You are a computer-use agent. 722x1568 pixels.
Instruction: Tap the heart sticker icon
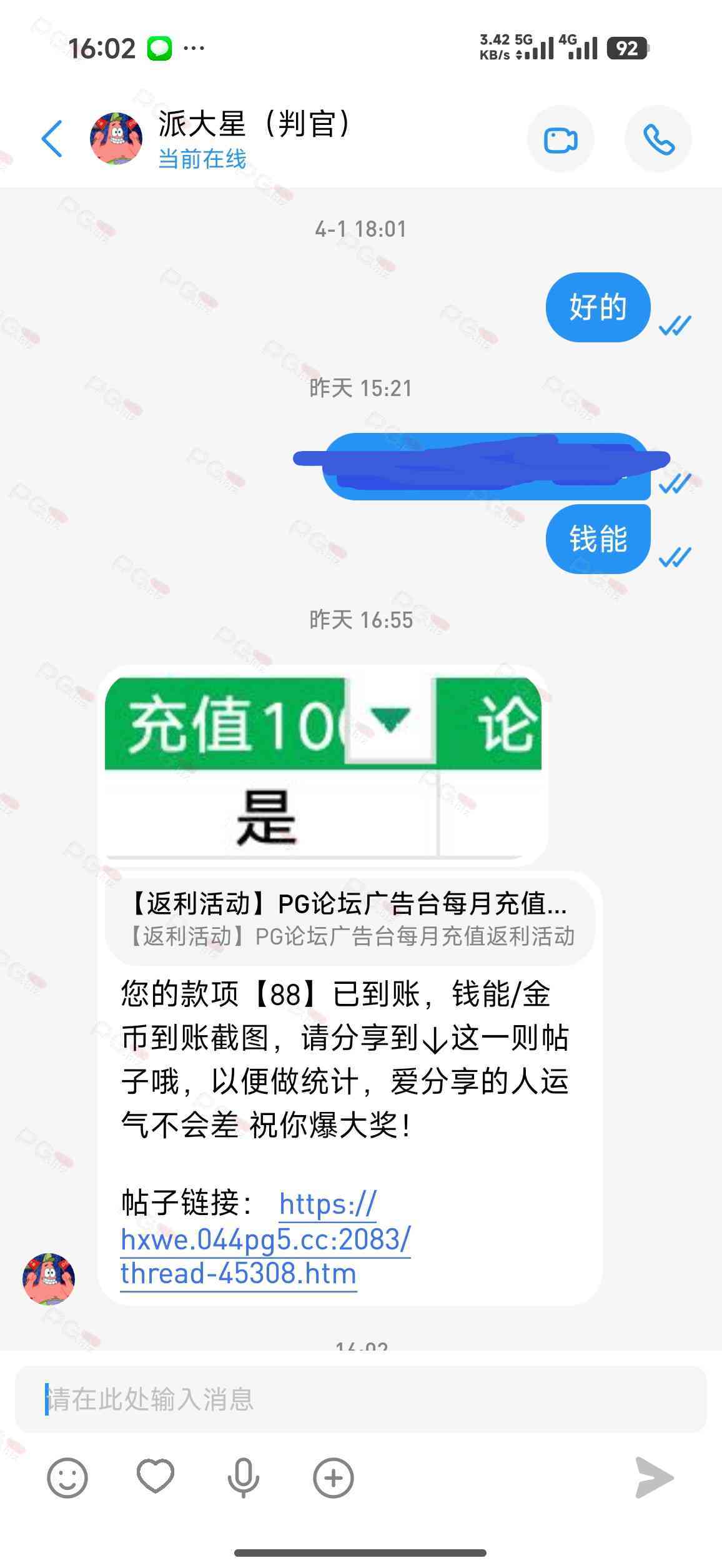156,1477
